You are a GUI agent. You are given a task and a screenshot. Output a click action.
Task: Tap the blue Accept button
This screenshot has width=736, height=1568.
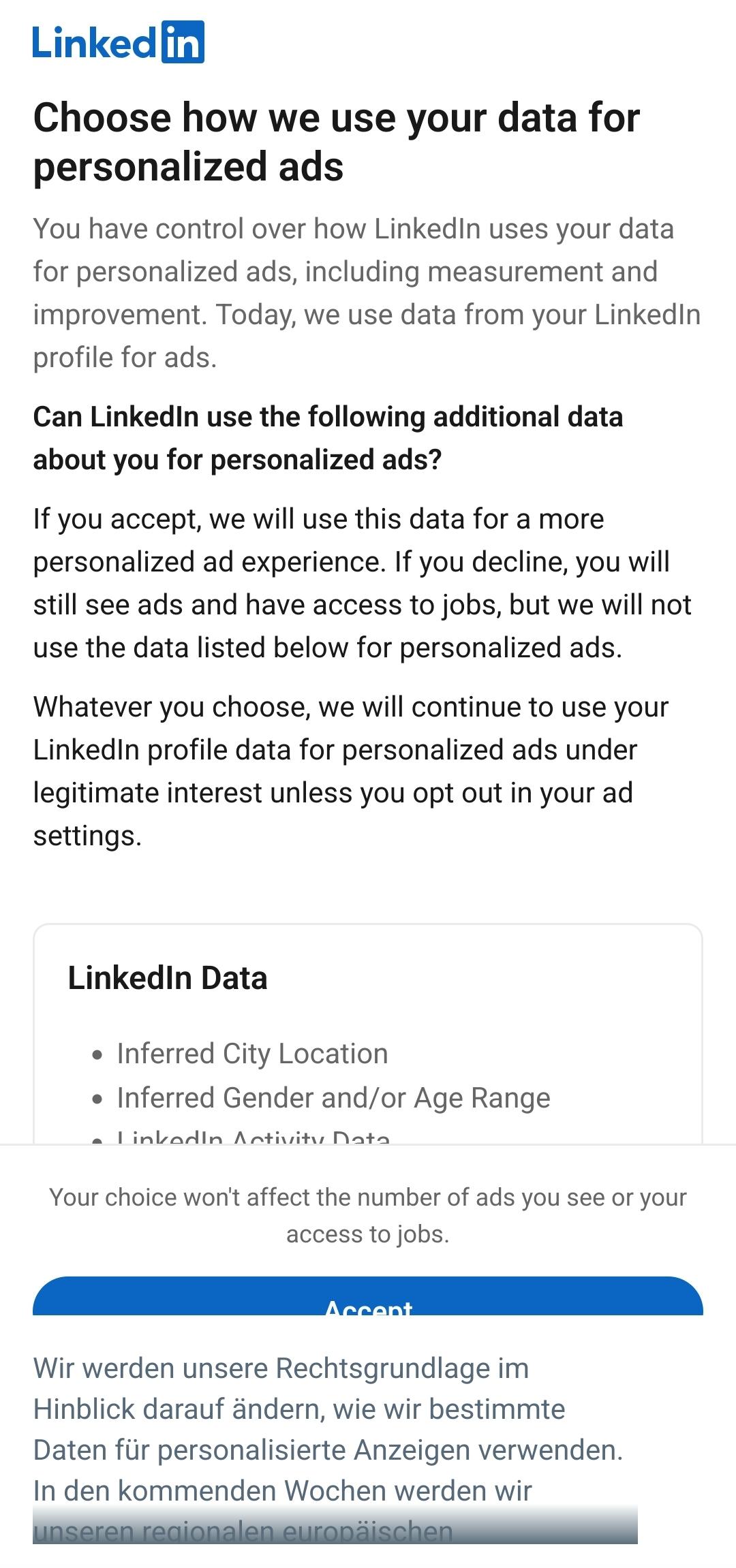tap(368, 1296)
